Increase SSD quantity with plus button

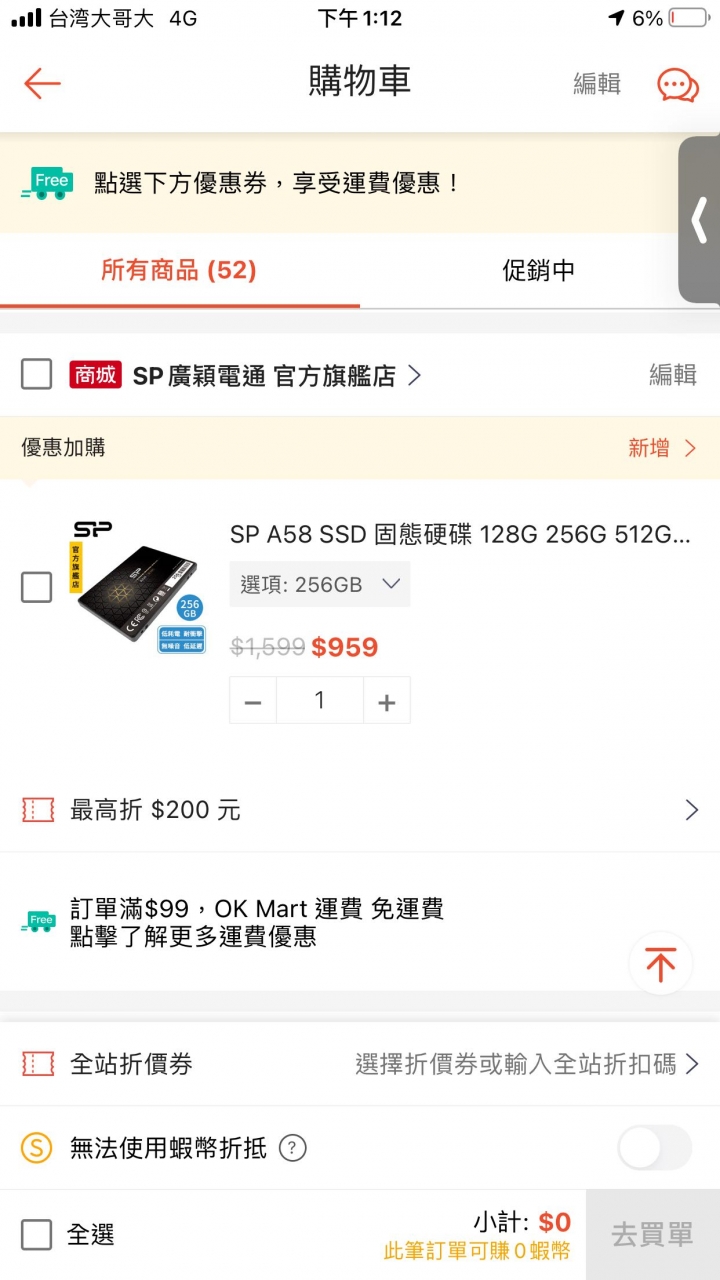(x=387, y=702)
